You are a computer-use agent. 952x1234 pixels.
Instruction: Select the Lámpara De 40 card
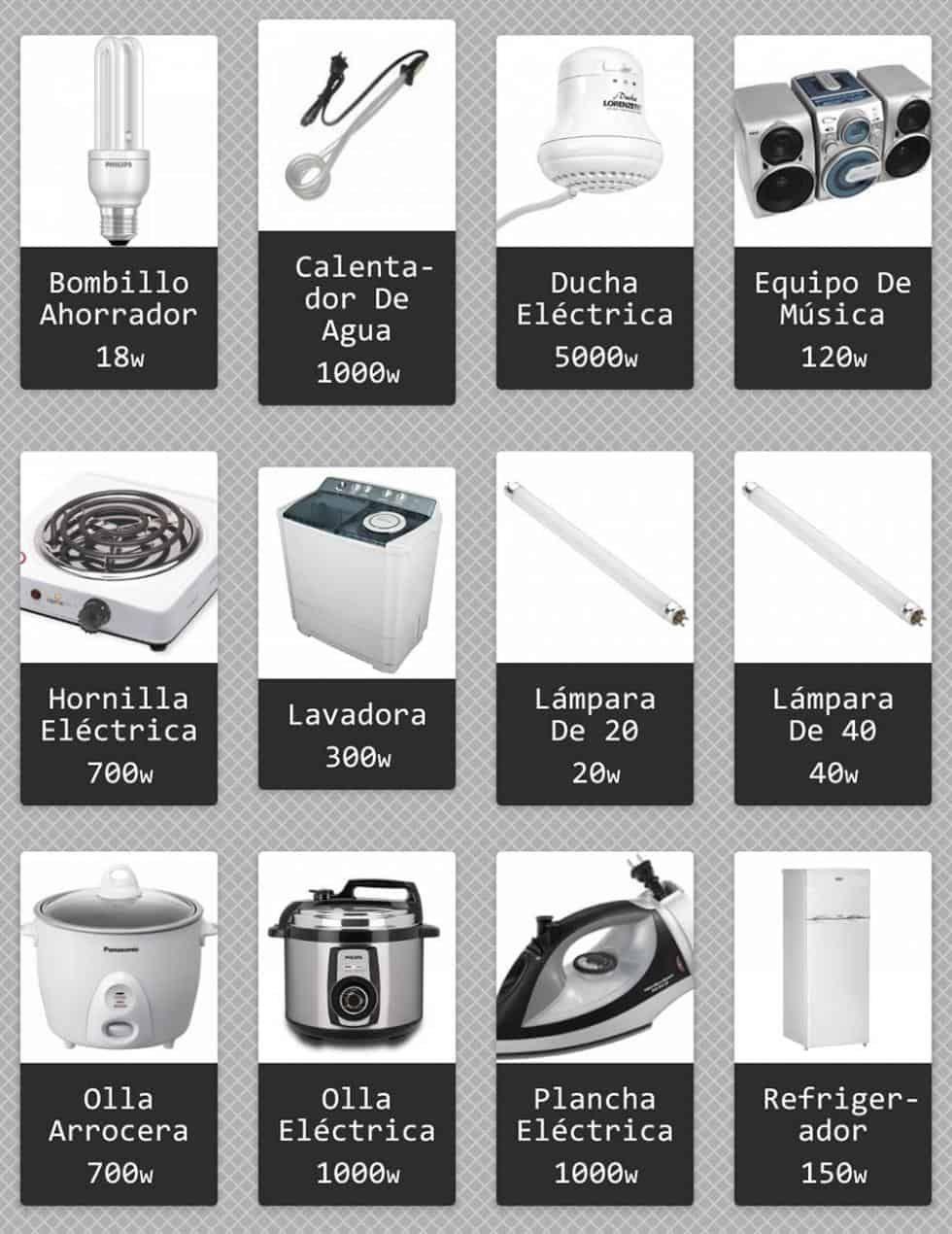(x=833, y=628)
